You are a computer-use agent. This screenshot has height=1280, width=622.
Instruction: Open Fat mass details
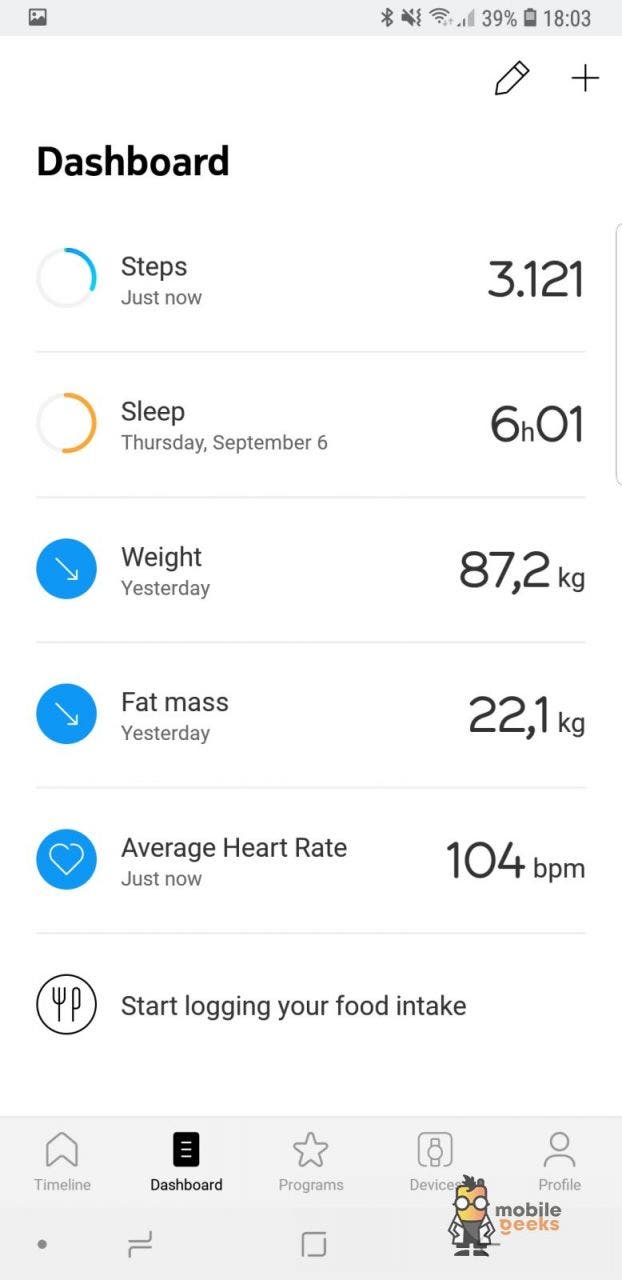(x=311, y=715)
